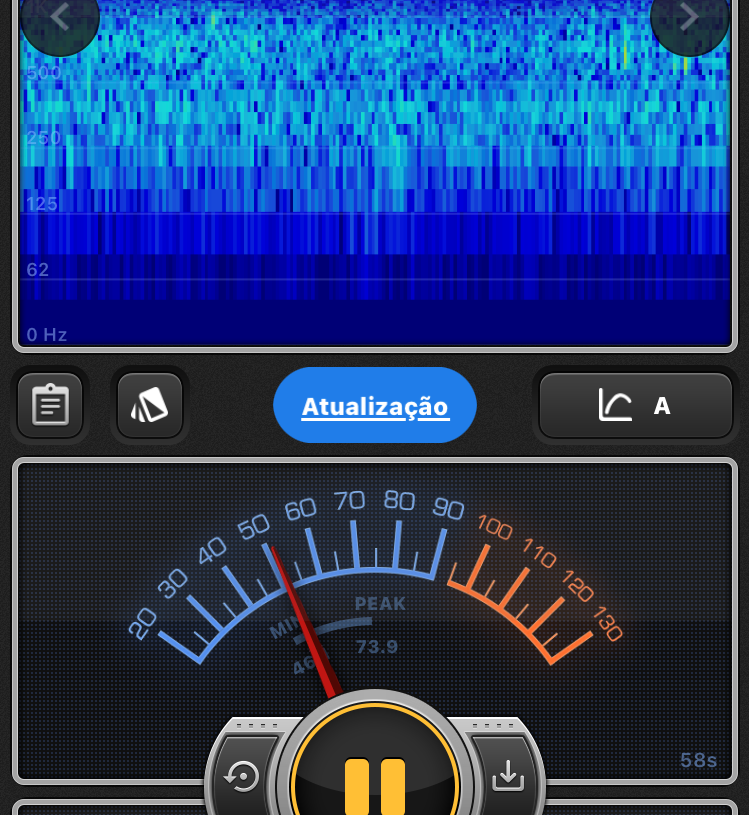Open the clipboard notes icon
This screenshot has width=749, height=815.
[50, 405]
